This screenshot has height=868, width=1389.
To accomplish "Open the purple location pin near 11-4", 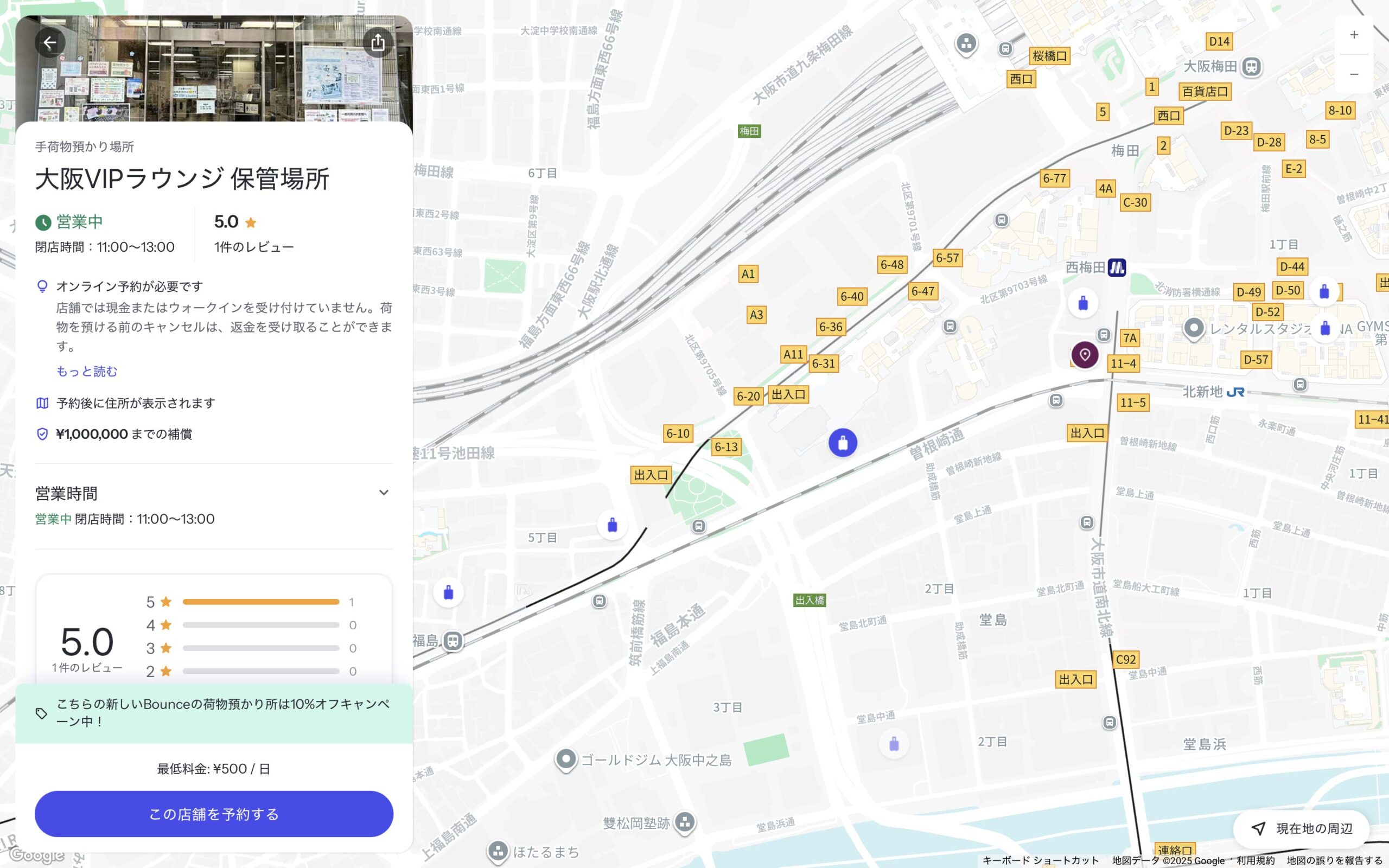I will tap(1084, 355).
